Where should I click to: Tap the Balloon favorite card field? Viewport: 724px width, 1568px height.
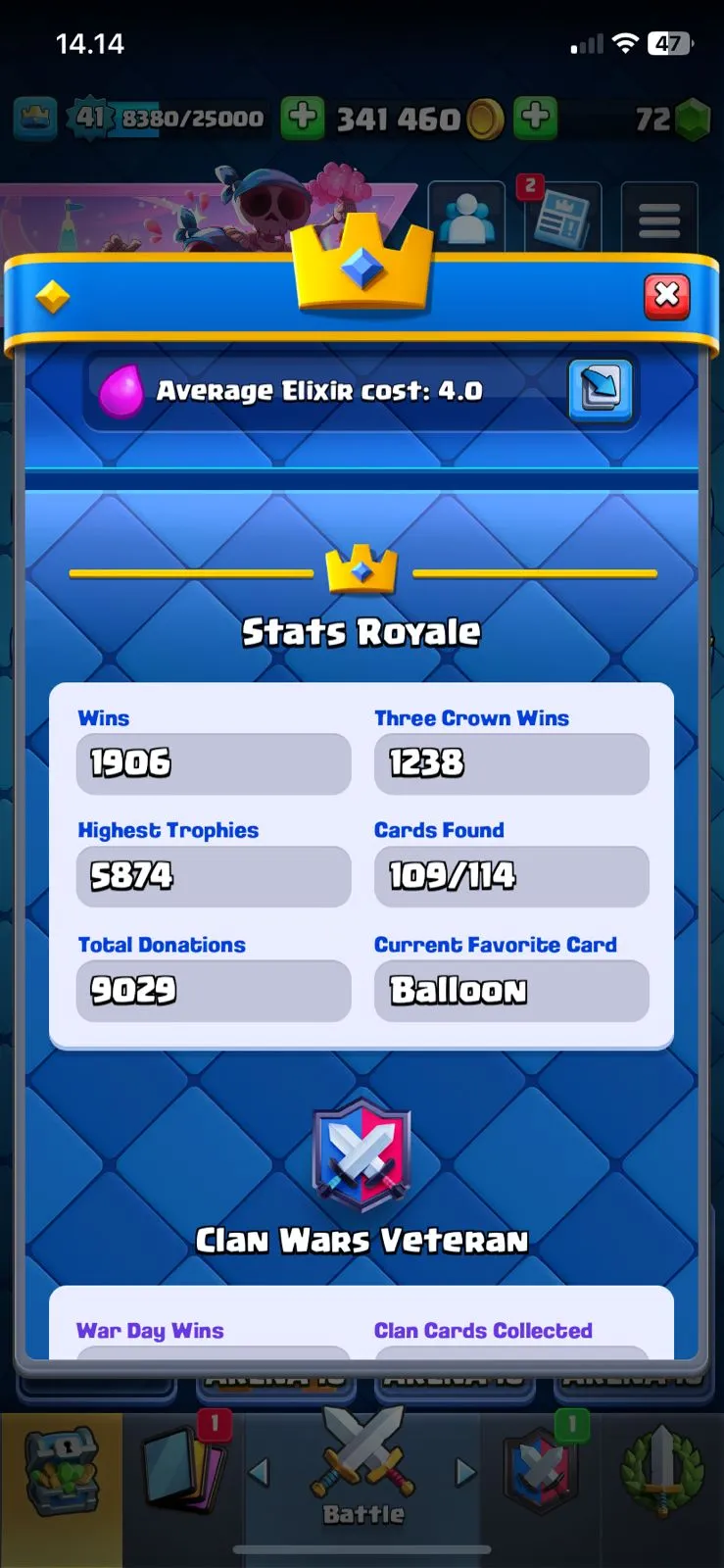pos(510,991)
